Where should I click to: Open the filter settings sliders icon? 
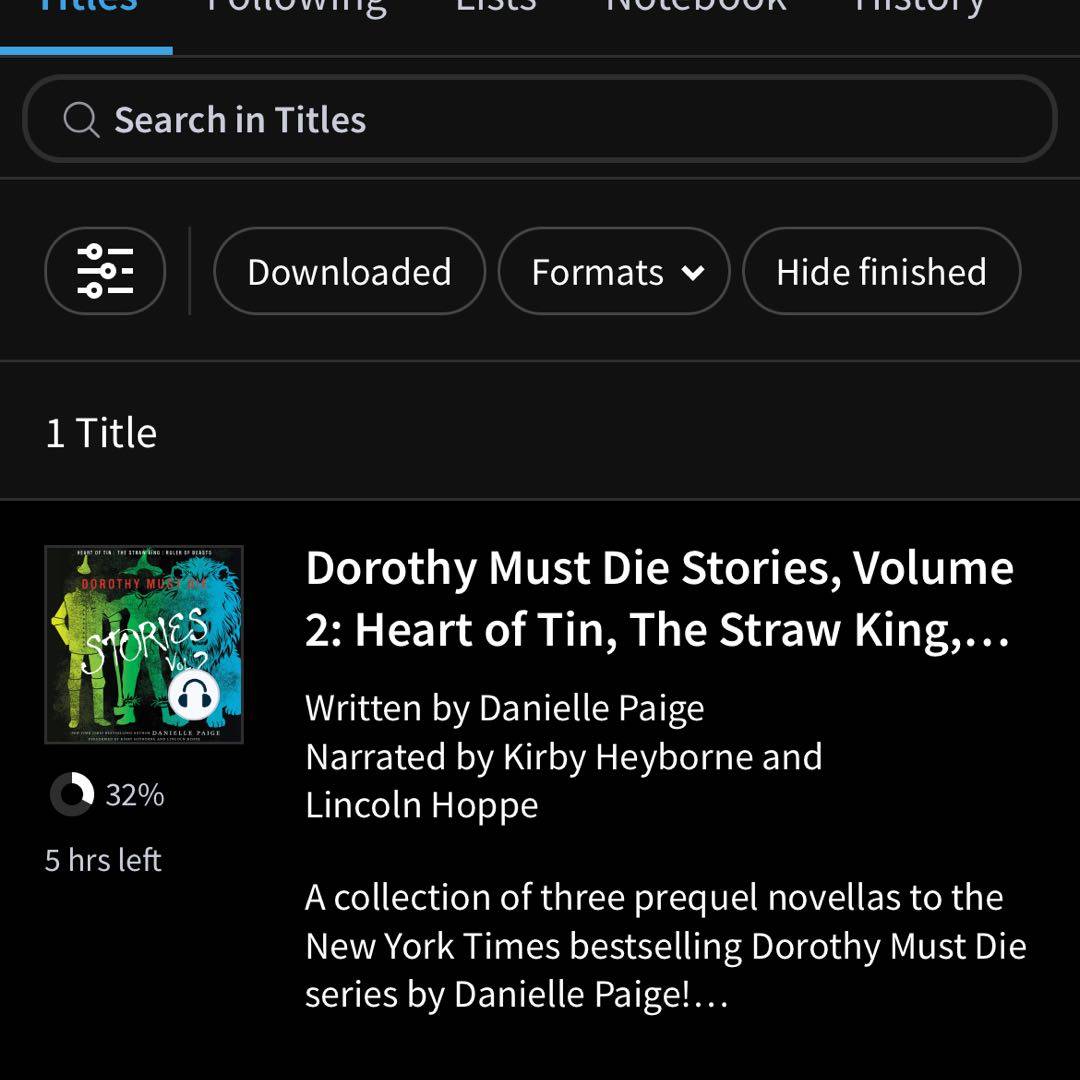click(x=105, y=271)
